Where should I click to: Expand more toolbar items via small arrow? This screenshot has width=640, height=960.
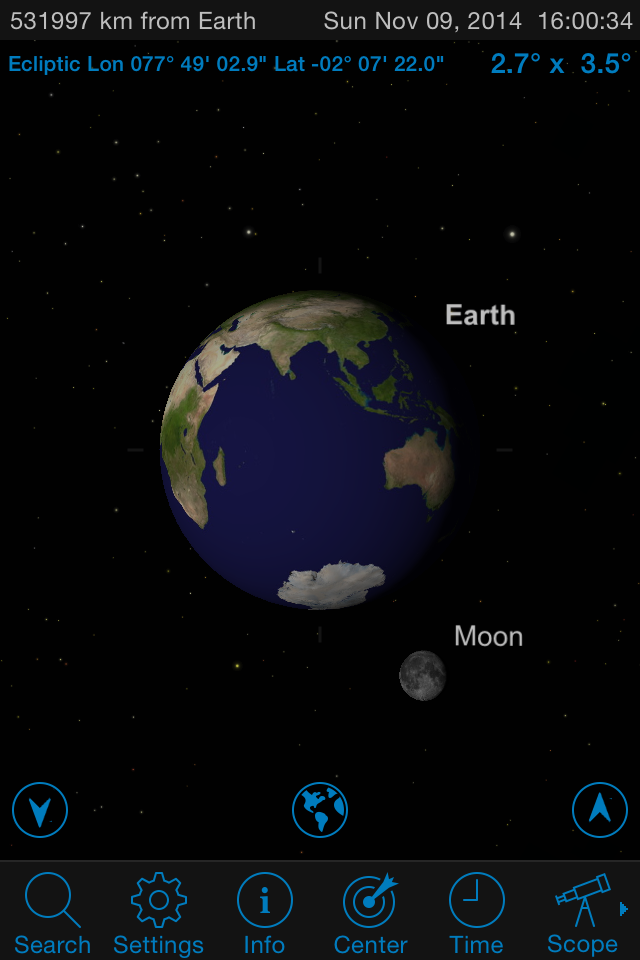click(625, 908)
